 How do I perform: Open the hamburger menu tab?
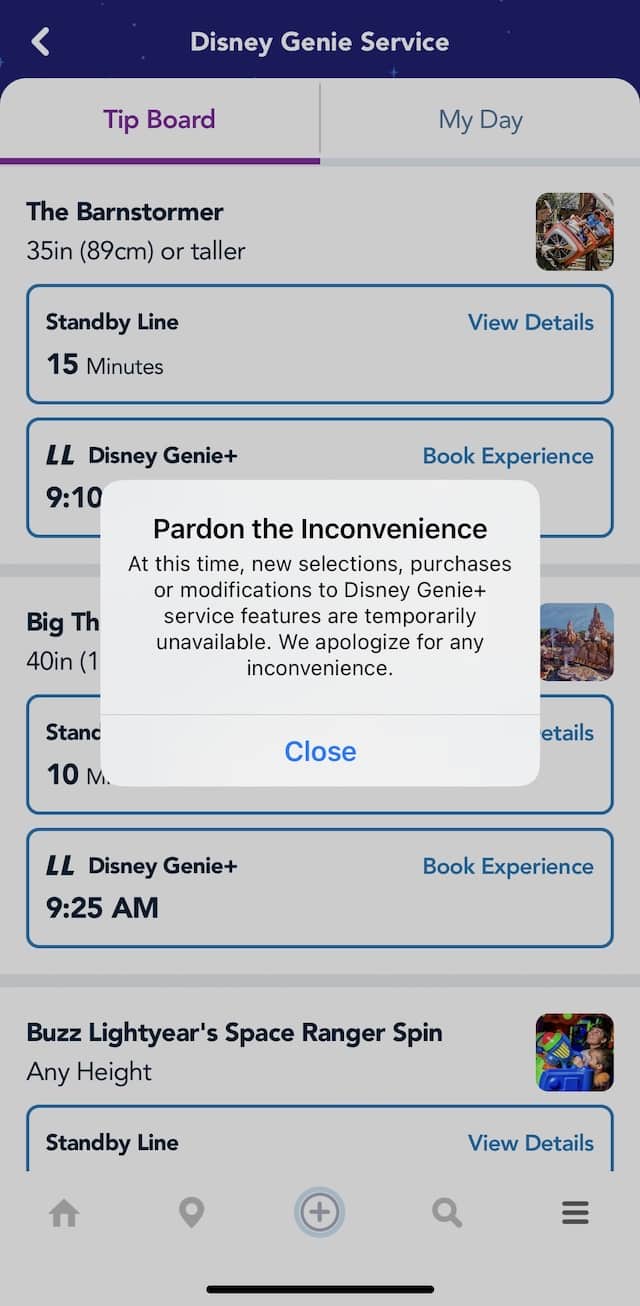click(x=575, y=1213)
